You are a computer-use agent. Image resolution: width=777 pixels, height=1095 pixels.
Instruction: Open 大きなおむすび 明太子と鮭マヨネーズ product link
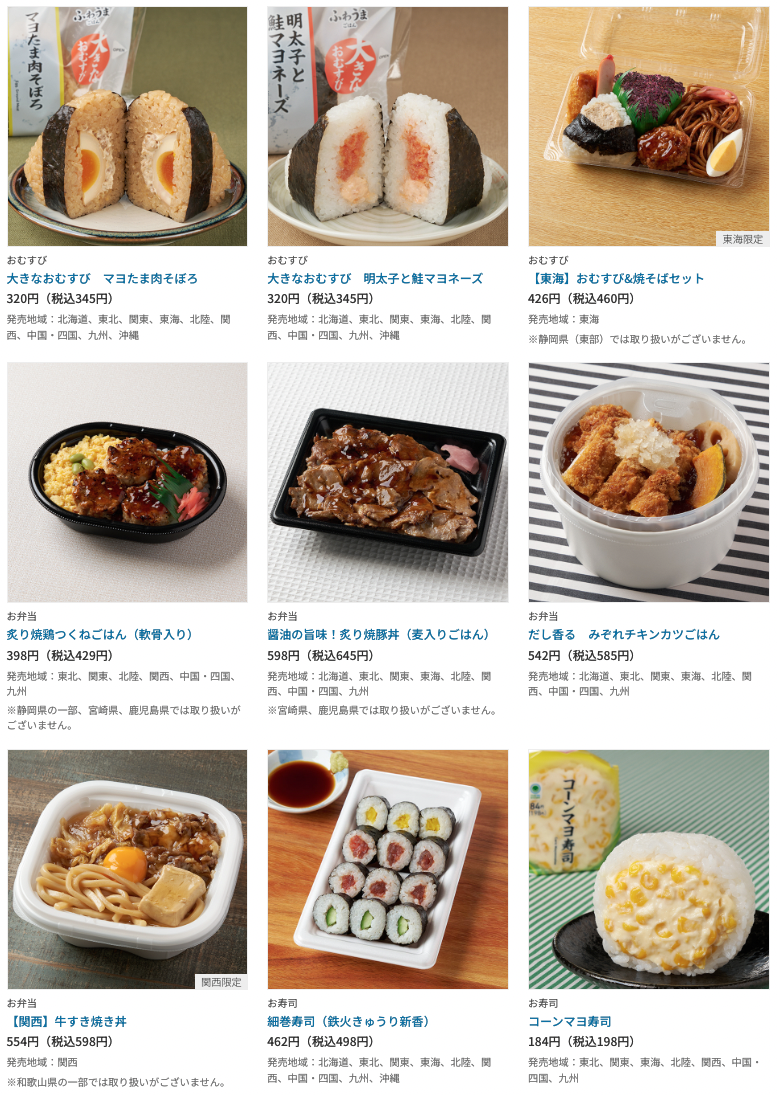pos(375,278)
